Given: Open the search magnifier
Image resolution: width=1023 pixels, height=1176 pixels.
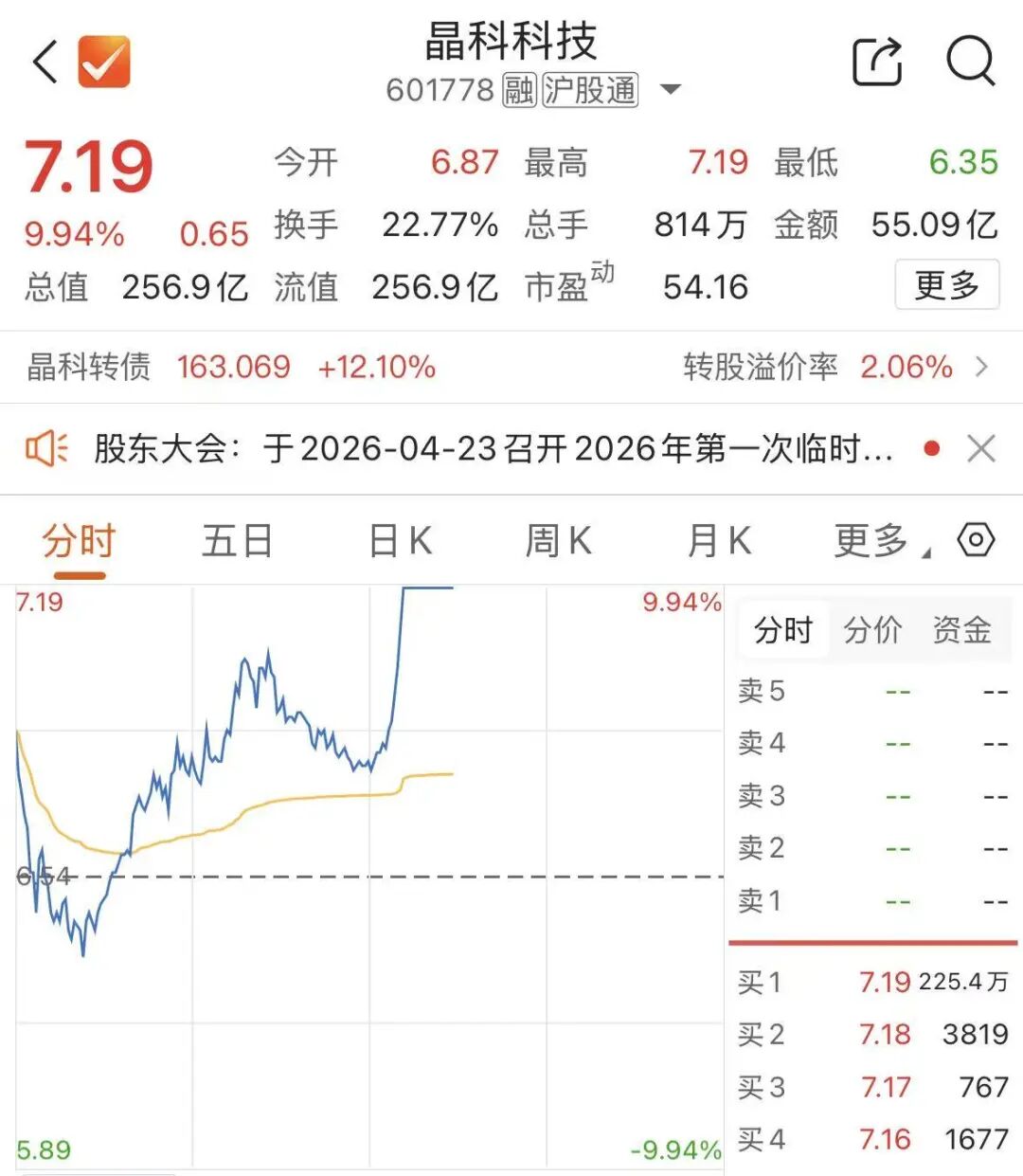Looking at the screenshot, I should click(970, 63).
